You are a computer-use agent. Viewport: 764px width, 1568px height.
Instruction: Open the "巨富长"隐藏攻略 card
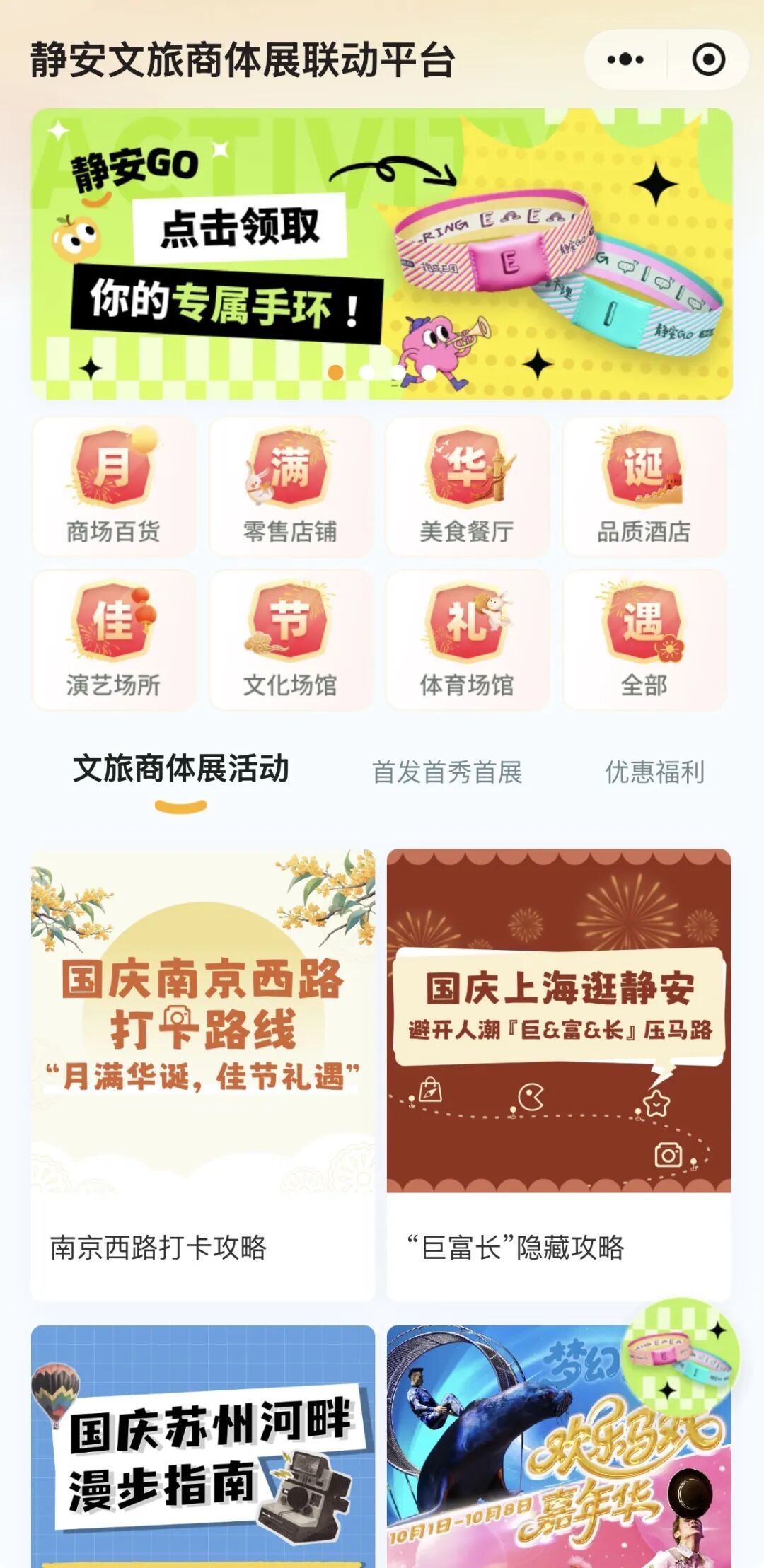click(x=558, y=1074)
